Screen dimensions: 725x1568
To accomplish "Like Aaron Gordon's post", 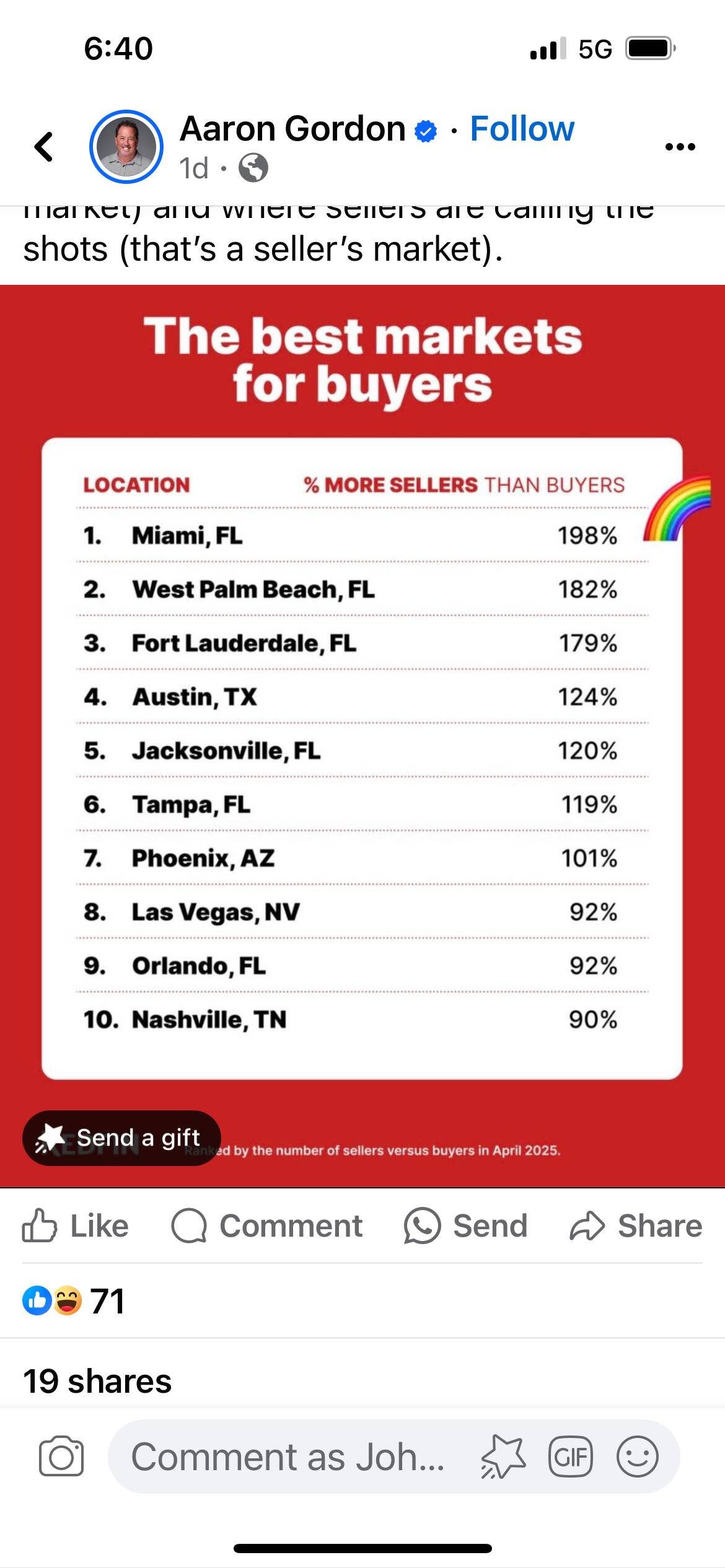I will (x=76, y=1226).
